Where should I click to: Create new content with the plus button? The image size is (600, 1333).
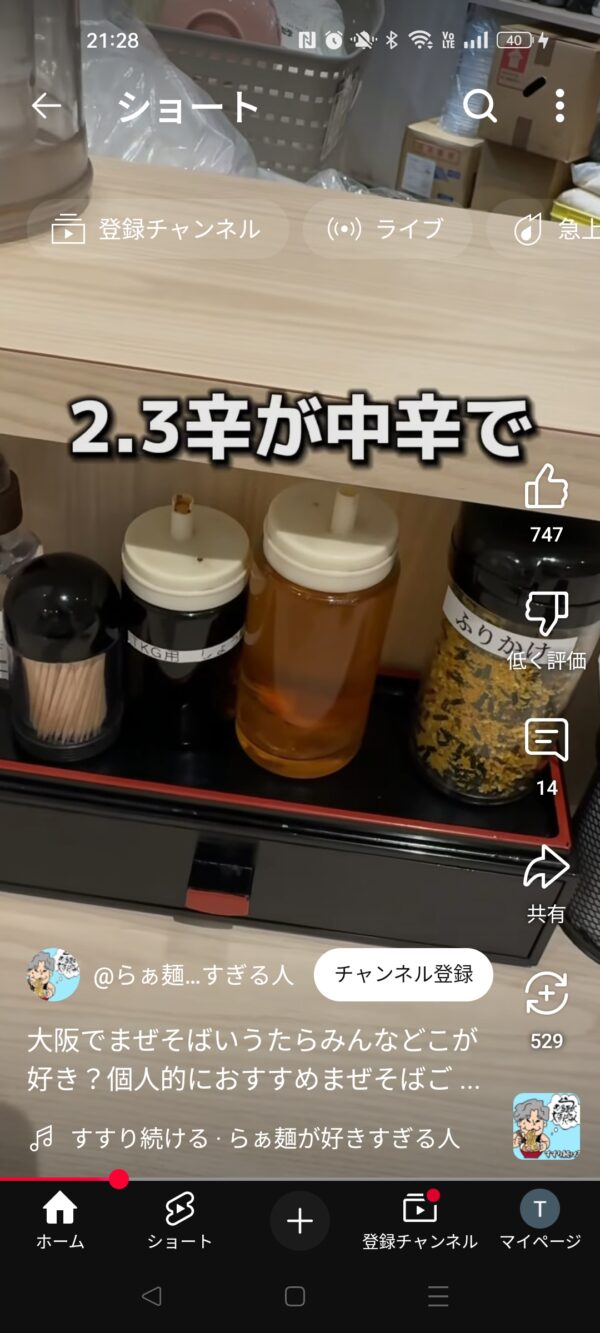[300, 1221]
